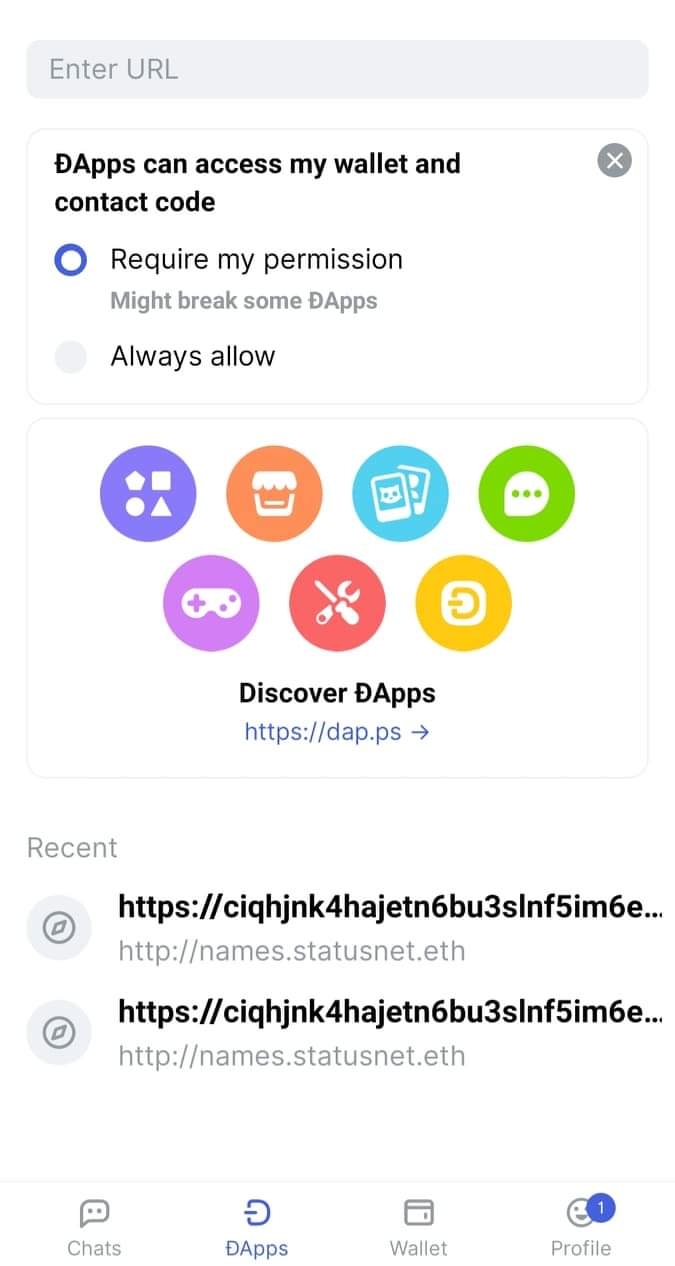Choose the Always allow option

pyautogui.click(x=71, y=357)
